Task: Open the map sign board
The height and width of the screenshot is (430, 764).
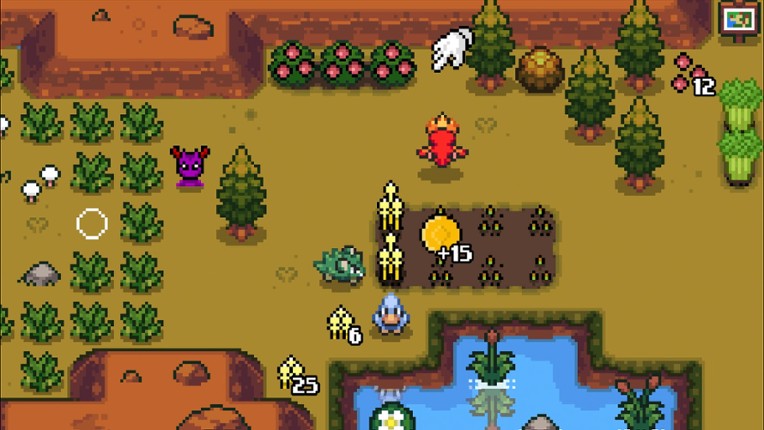Action: [x=740, y=19]
